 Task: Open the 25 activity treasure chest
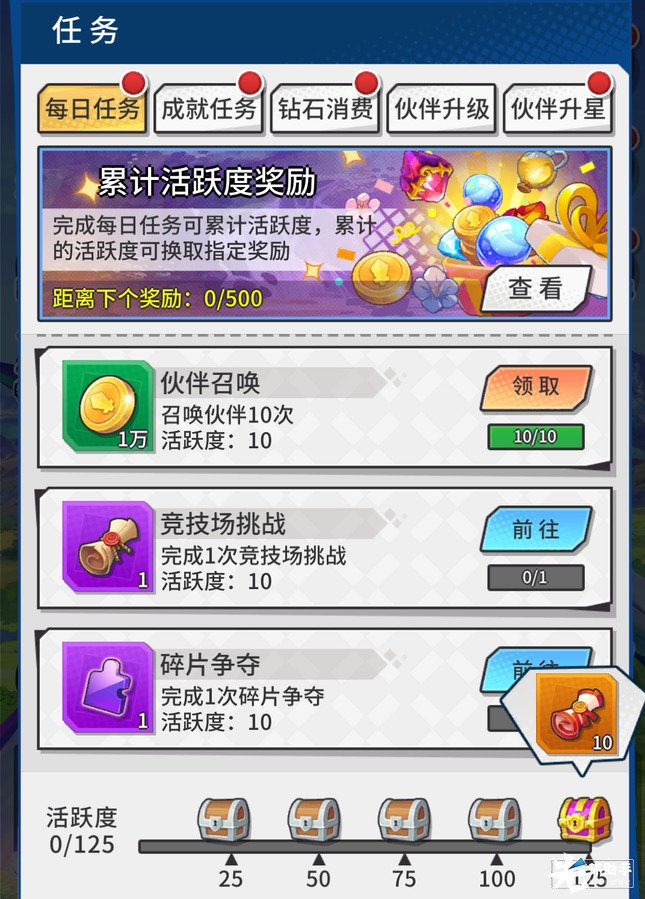tap(224, 820)
